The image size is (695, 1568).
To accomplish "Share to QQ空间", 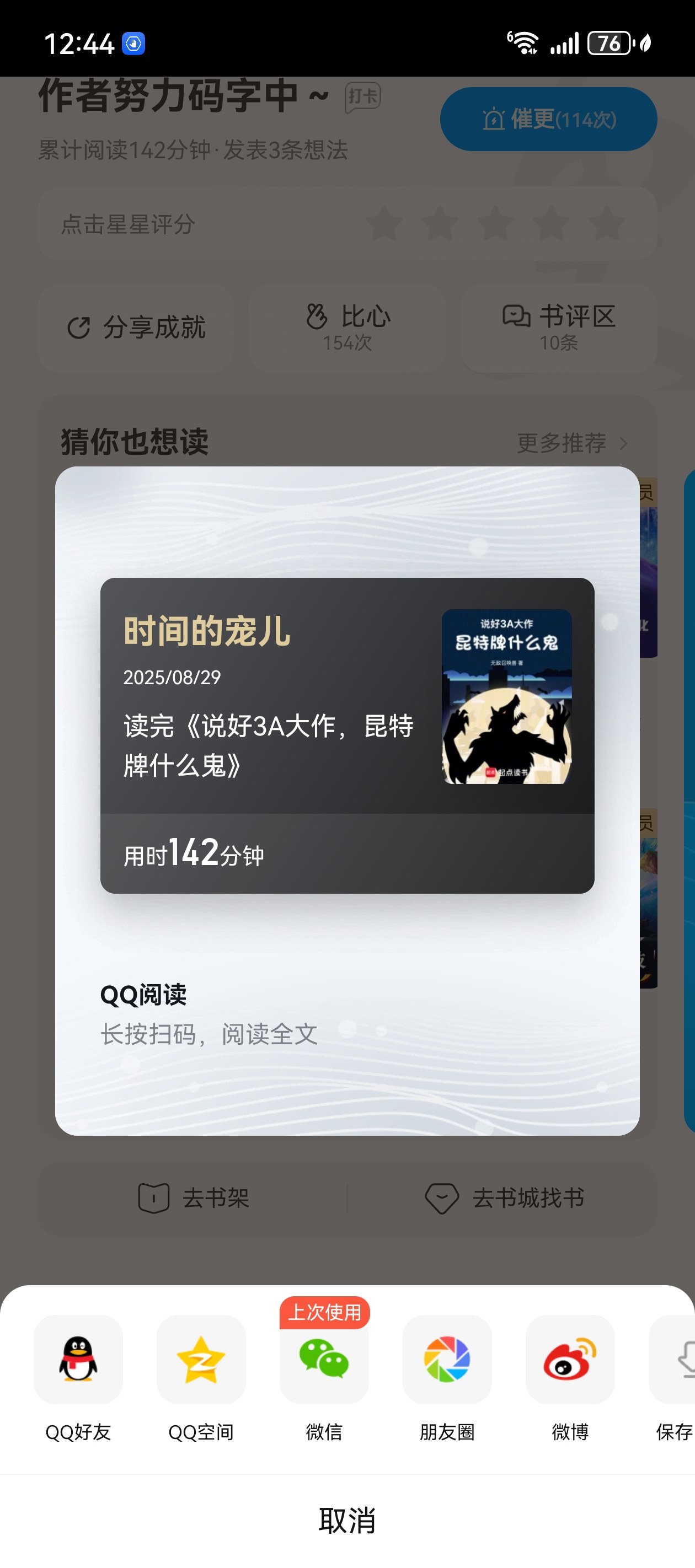I will tap(201, 1360).
